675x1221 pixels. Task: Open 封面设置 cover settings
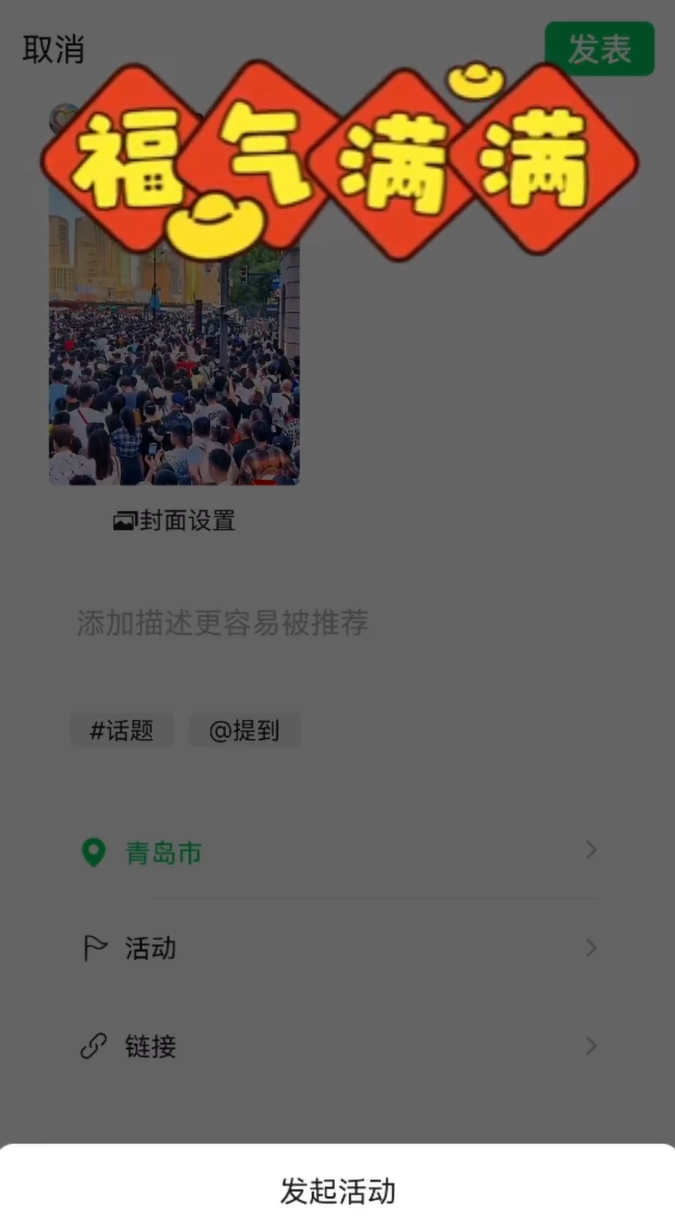175,521
